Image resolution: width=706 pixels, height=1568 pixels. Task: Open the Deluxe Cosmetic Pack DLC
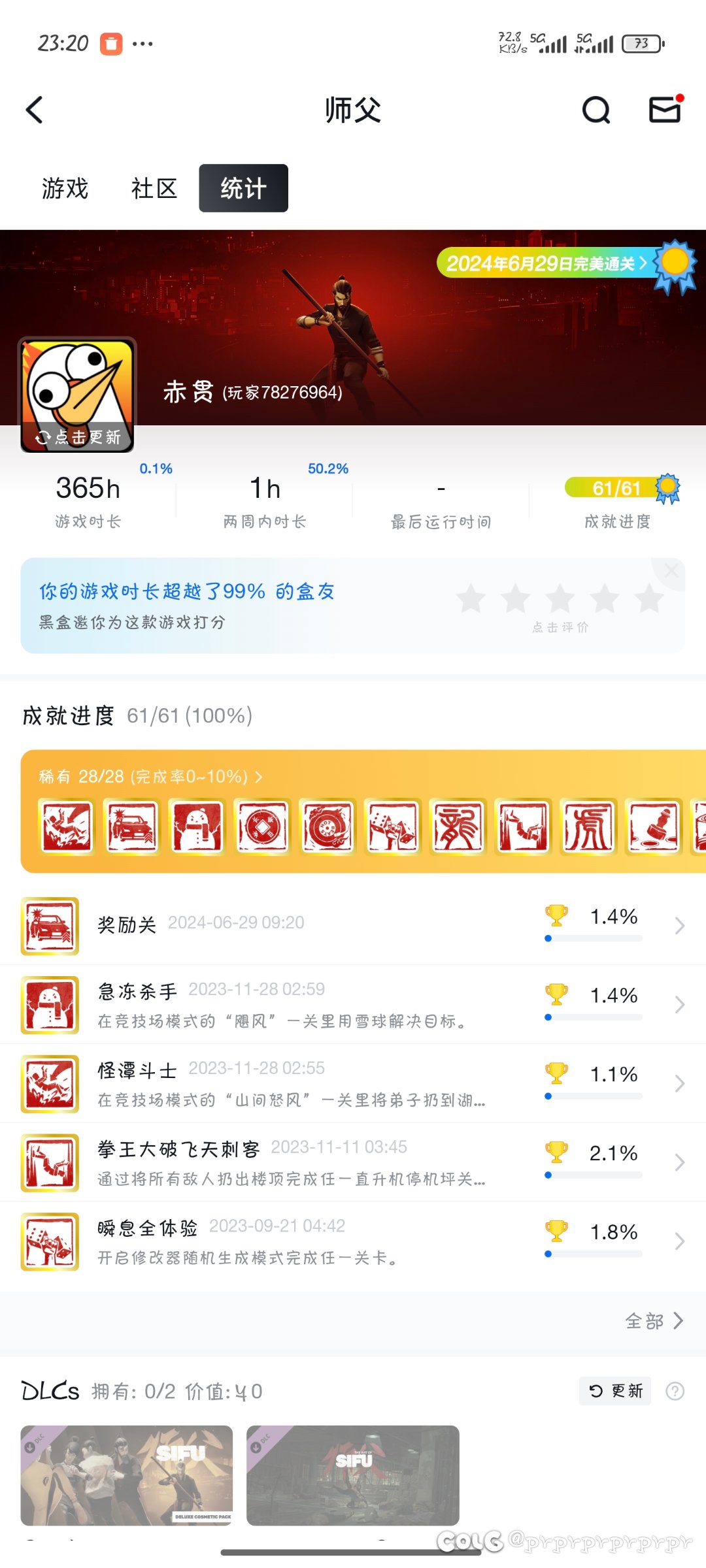pyautogui.click(x=127, y=1475)
